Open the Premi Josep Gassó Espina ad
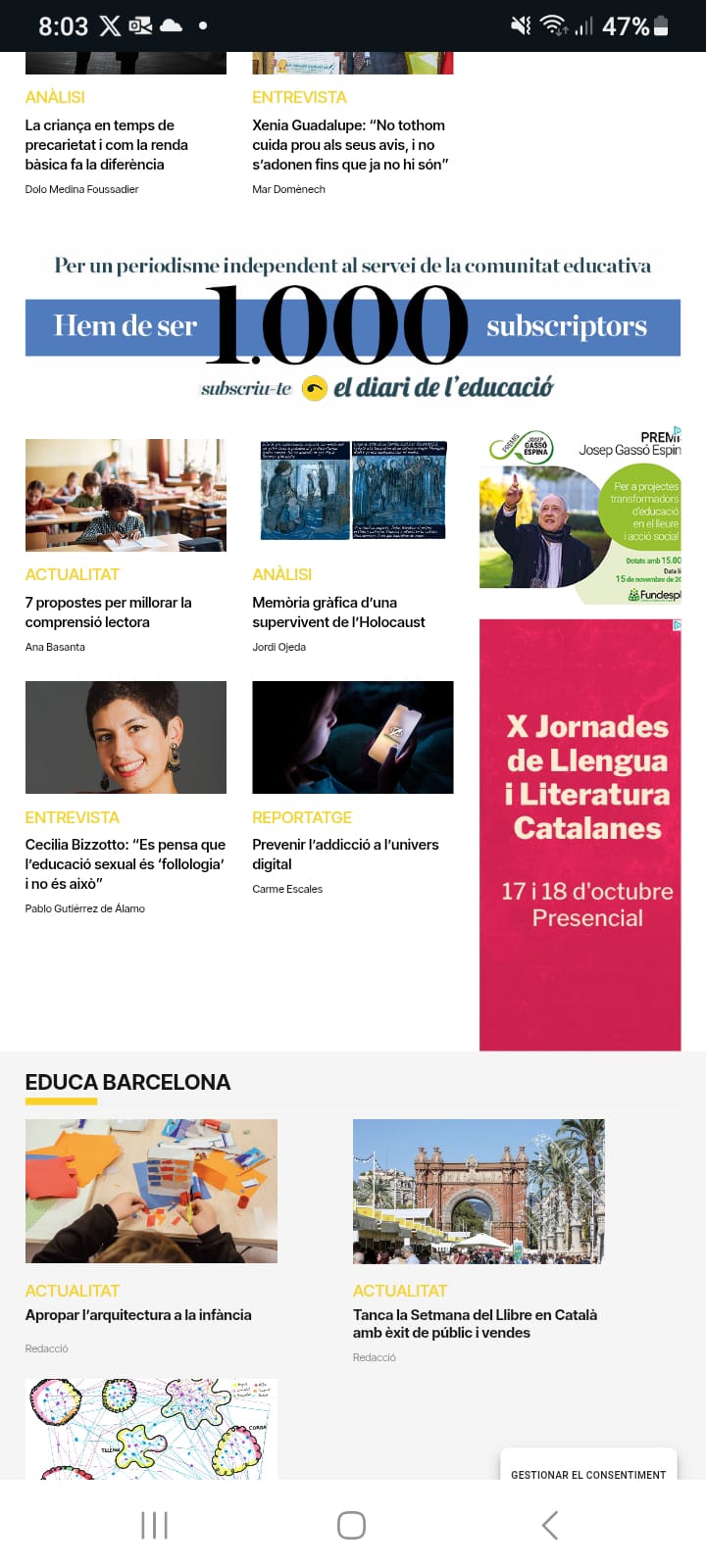This screenshot has height=1568, width=706. (580, 513)
